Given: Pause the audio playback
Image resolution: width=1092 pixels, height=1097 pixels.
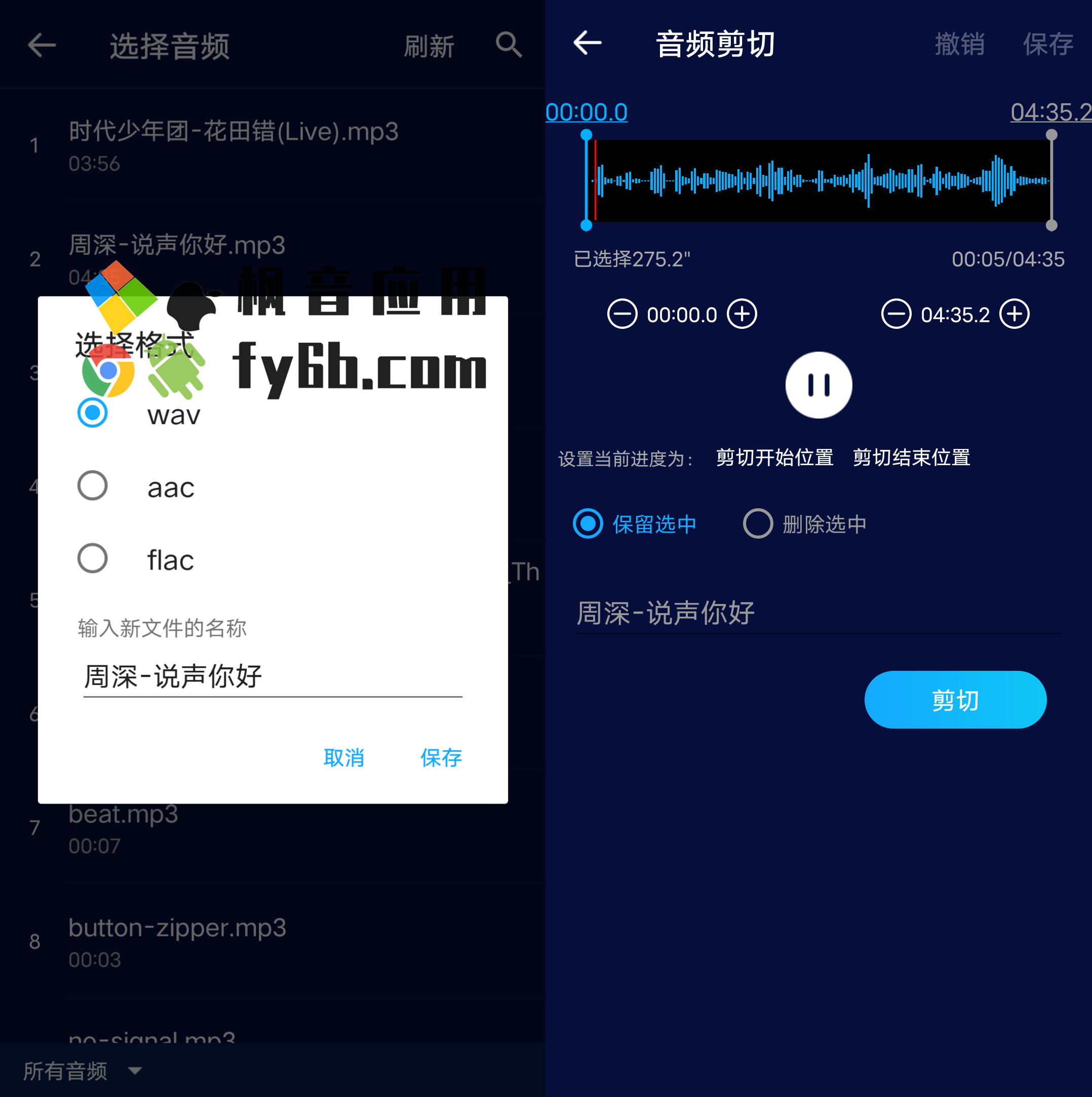Looking at the screenshot, I should [818, 385].
